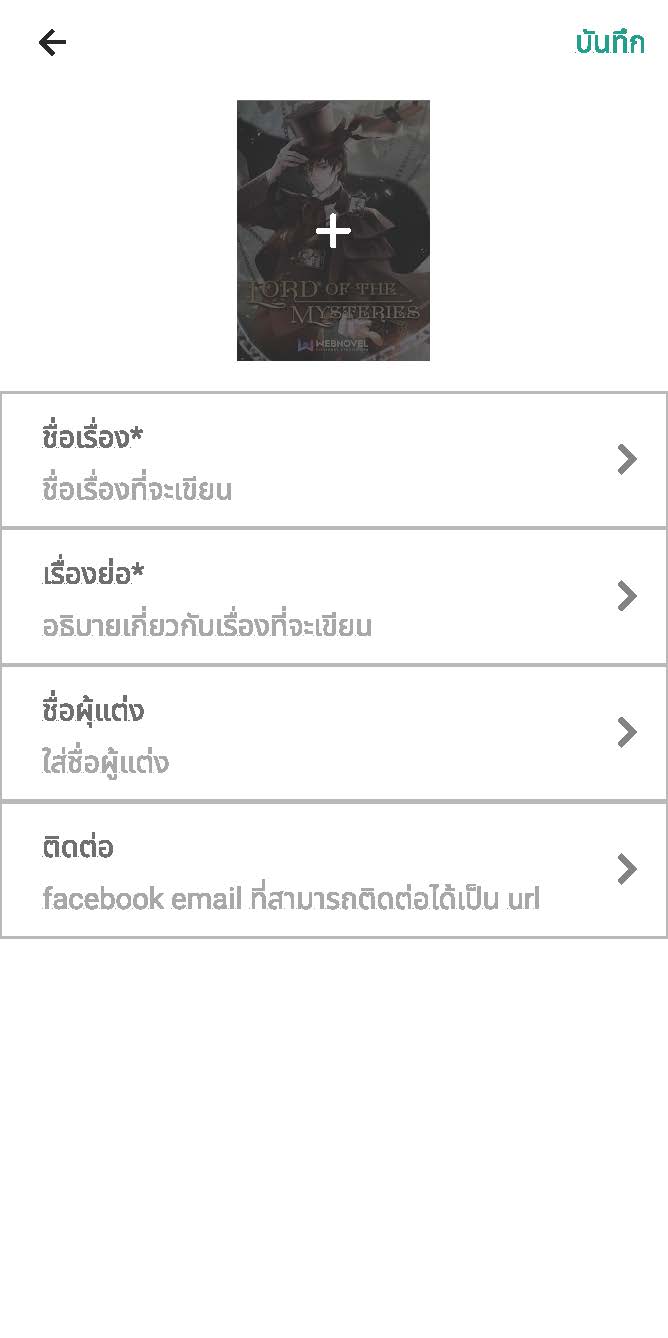Open the ชื่อผู้แต่ง author name row
Screen dimensions: 668x1338
[x=334, y=733]
